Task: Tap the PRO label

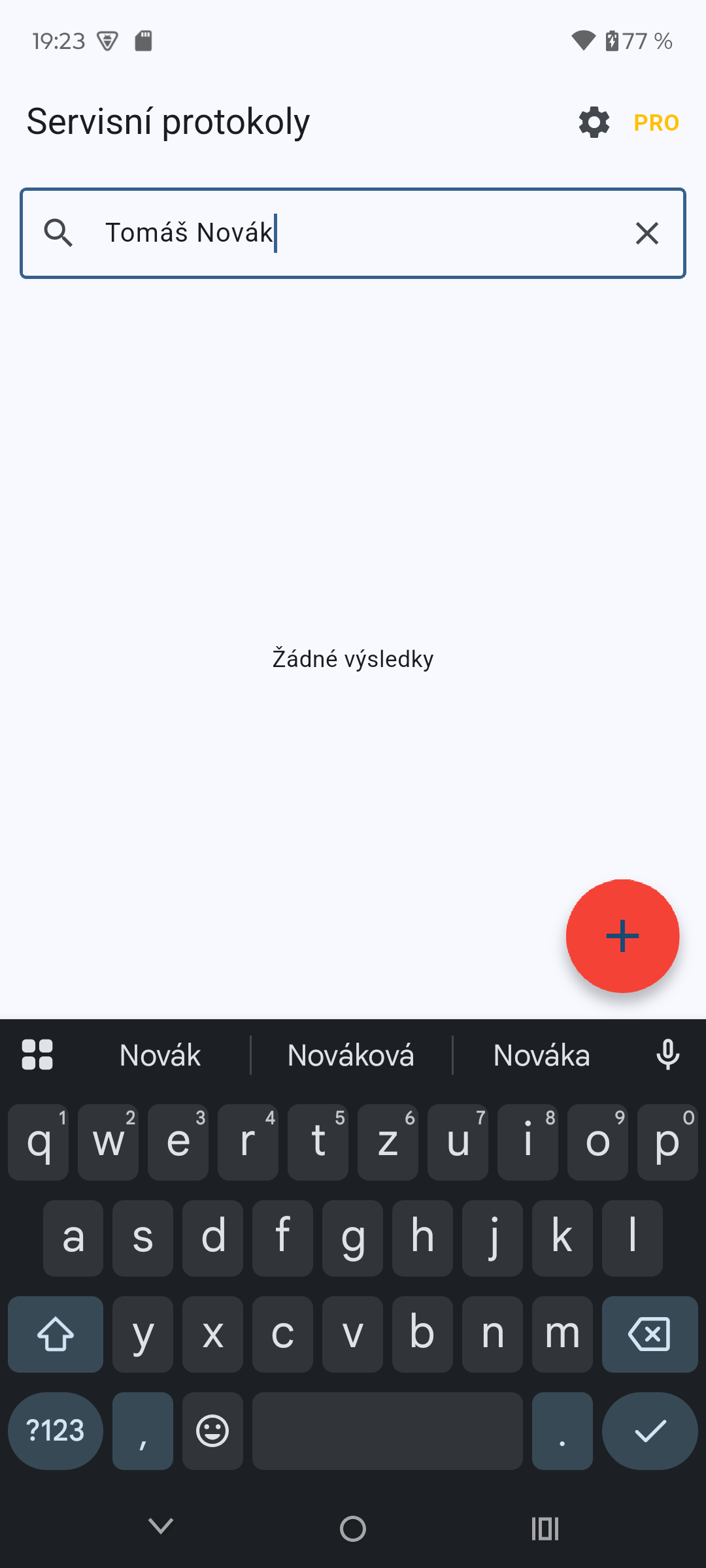Action: [656, 122]
